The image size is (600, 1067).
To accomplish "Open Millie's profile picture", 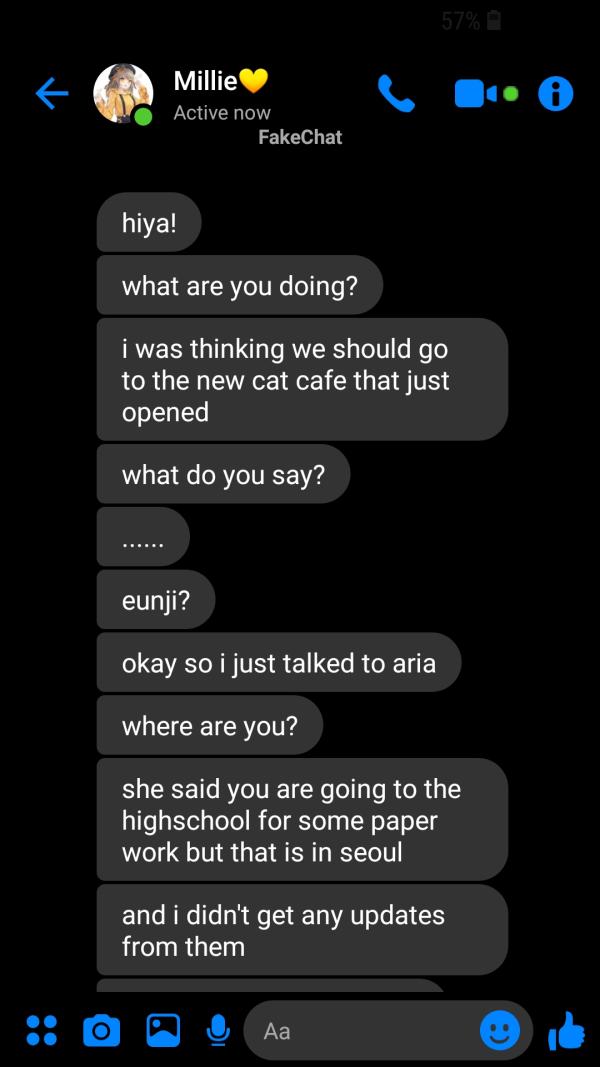I will click(123, 93).
